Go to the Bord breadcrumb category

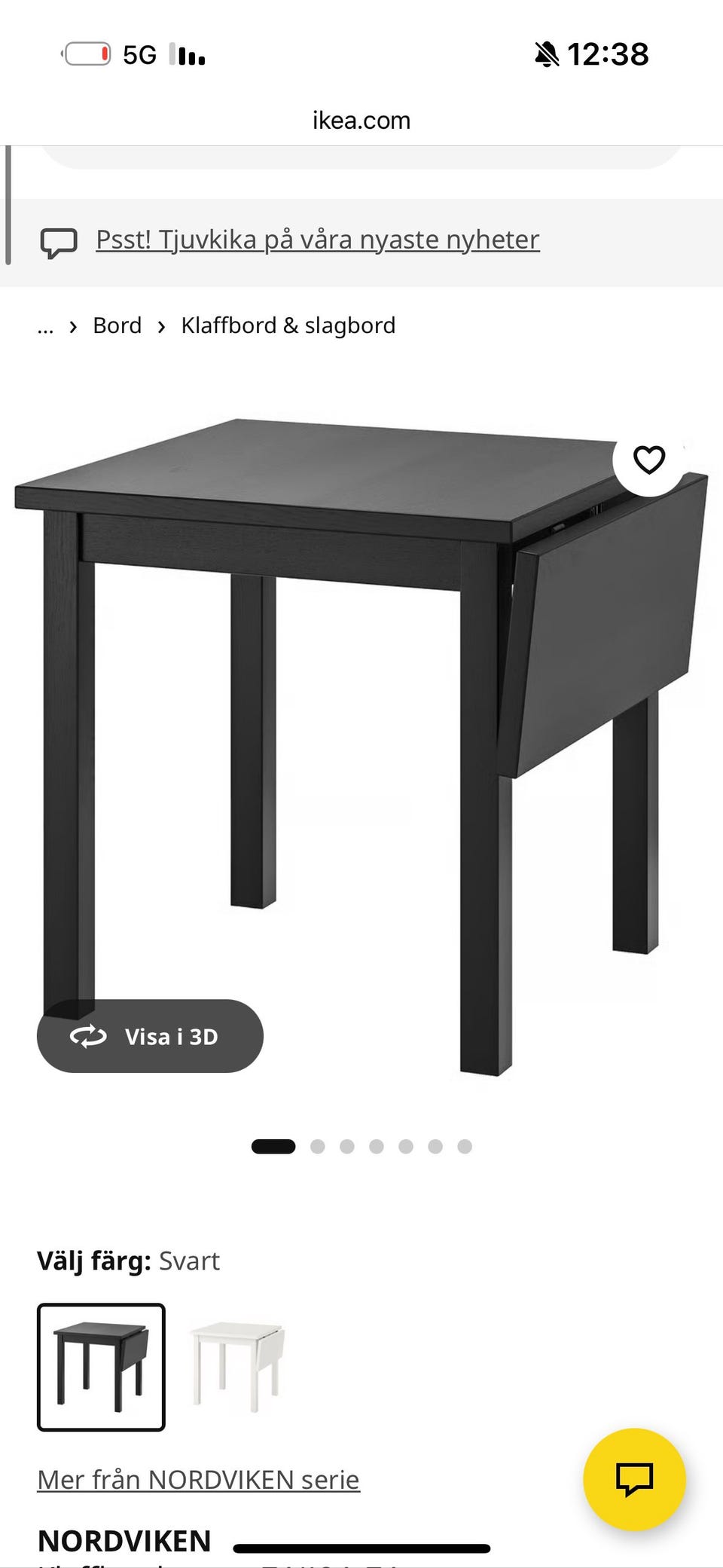(117, 326)
